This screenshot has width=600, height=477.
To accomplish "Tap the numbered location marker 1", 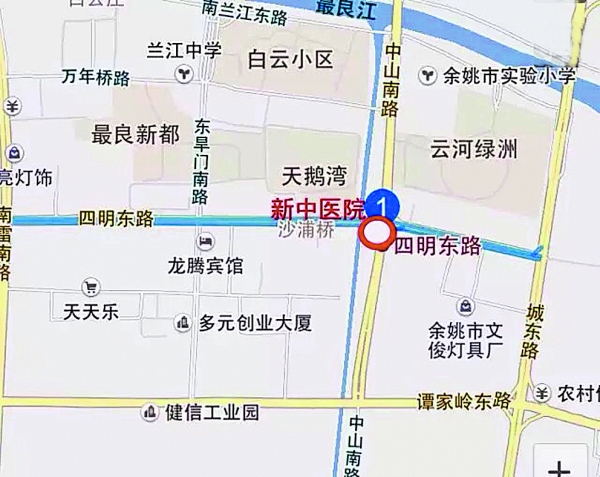I will coord(382,205).
